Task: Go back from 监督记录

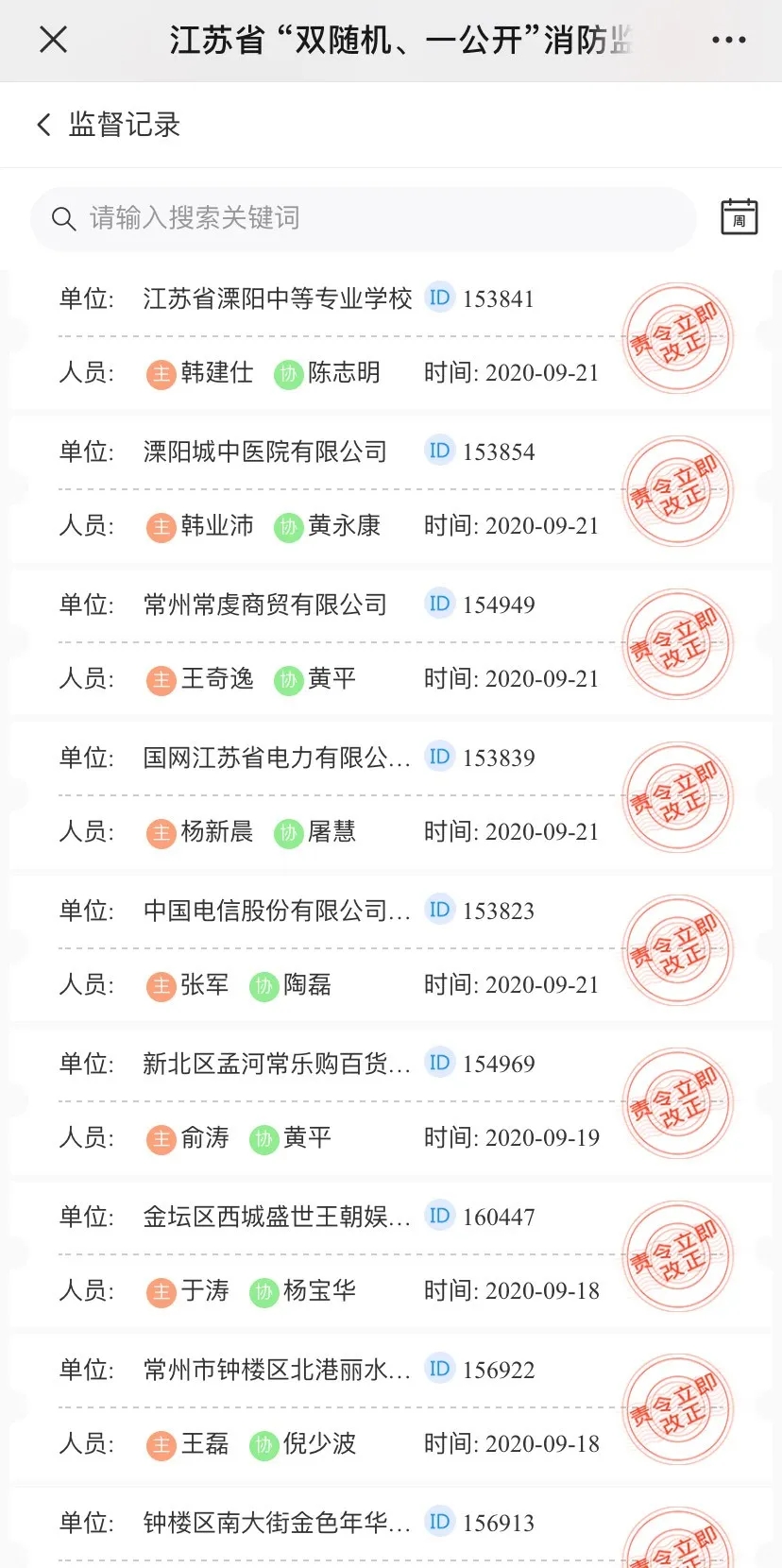Action: tap(43, 125)
